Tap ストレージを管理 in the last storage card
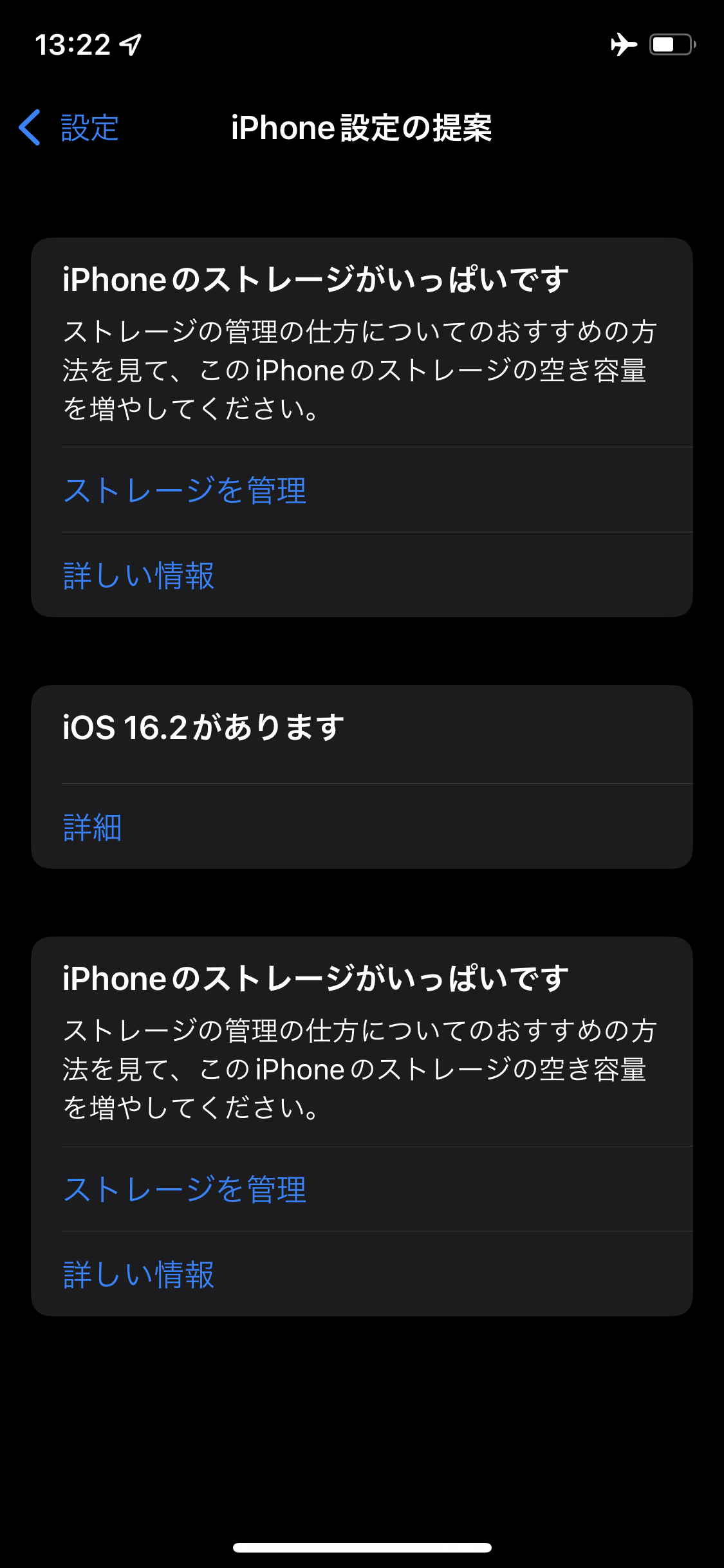The image size is (724, 1568). (x=185, y=1190)
